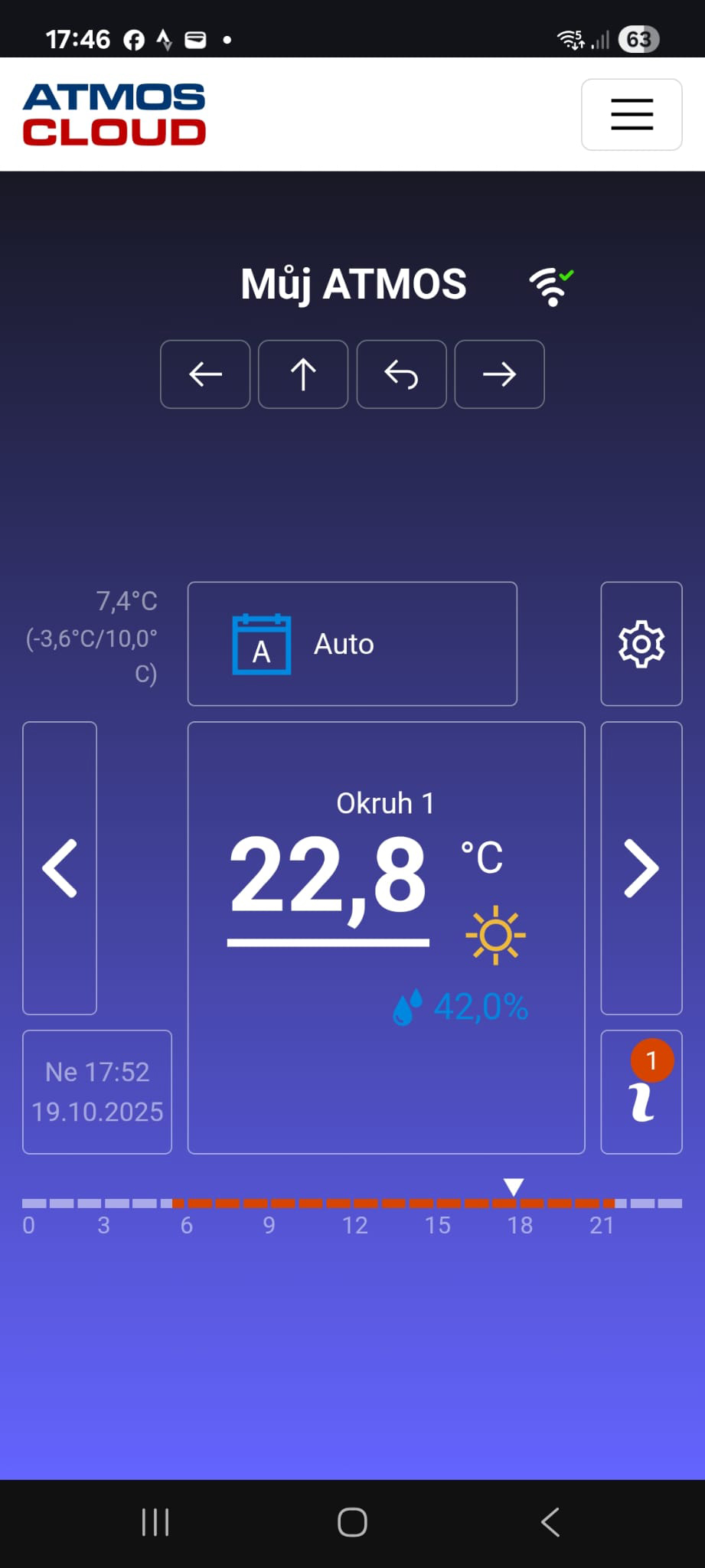This screenshot has width=705, height=1568.
Task: Open the info notifications button
Action: point(641,1092)
